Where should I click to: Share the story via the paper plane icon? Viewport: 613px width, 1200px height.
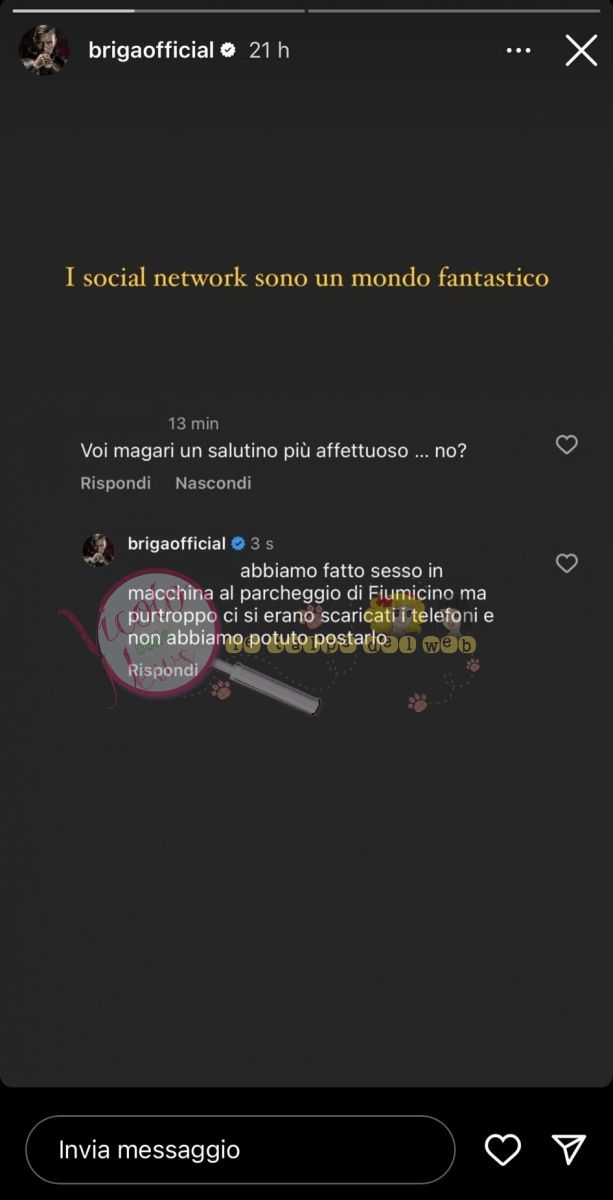[x=568, y=1150]
